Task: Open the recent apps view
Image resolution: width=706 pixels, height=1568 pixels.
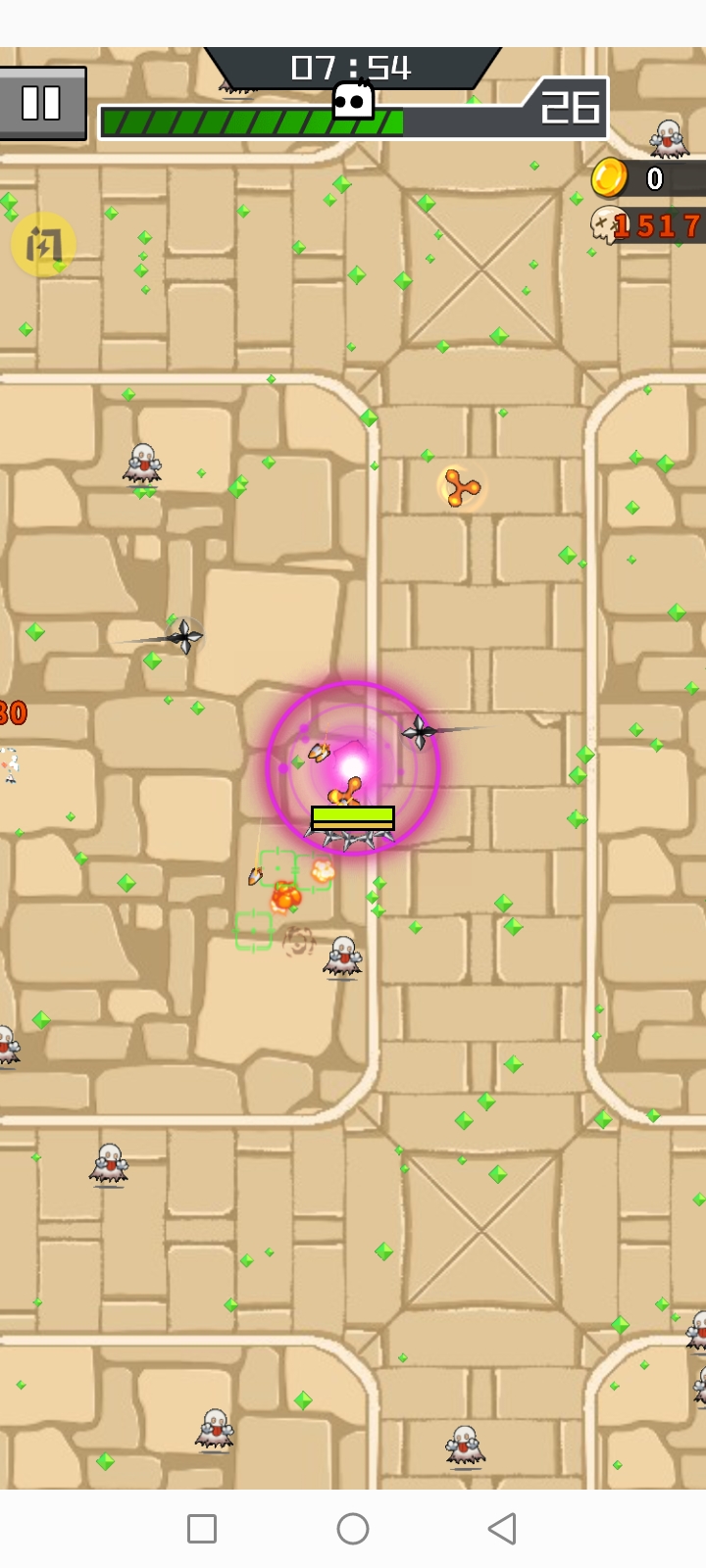Action: point(202,1529)
